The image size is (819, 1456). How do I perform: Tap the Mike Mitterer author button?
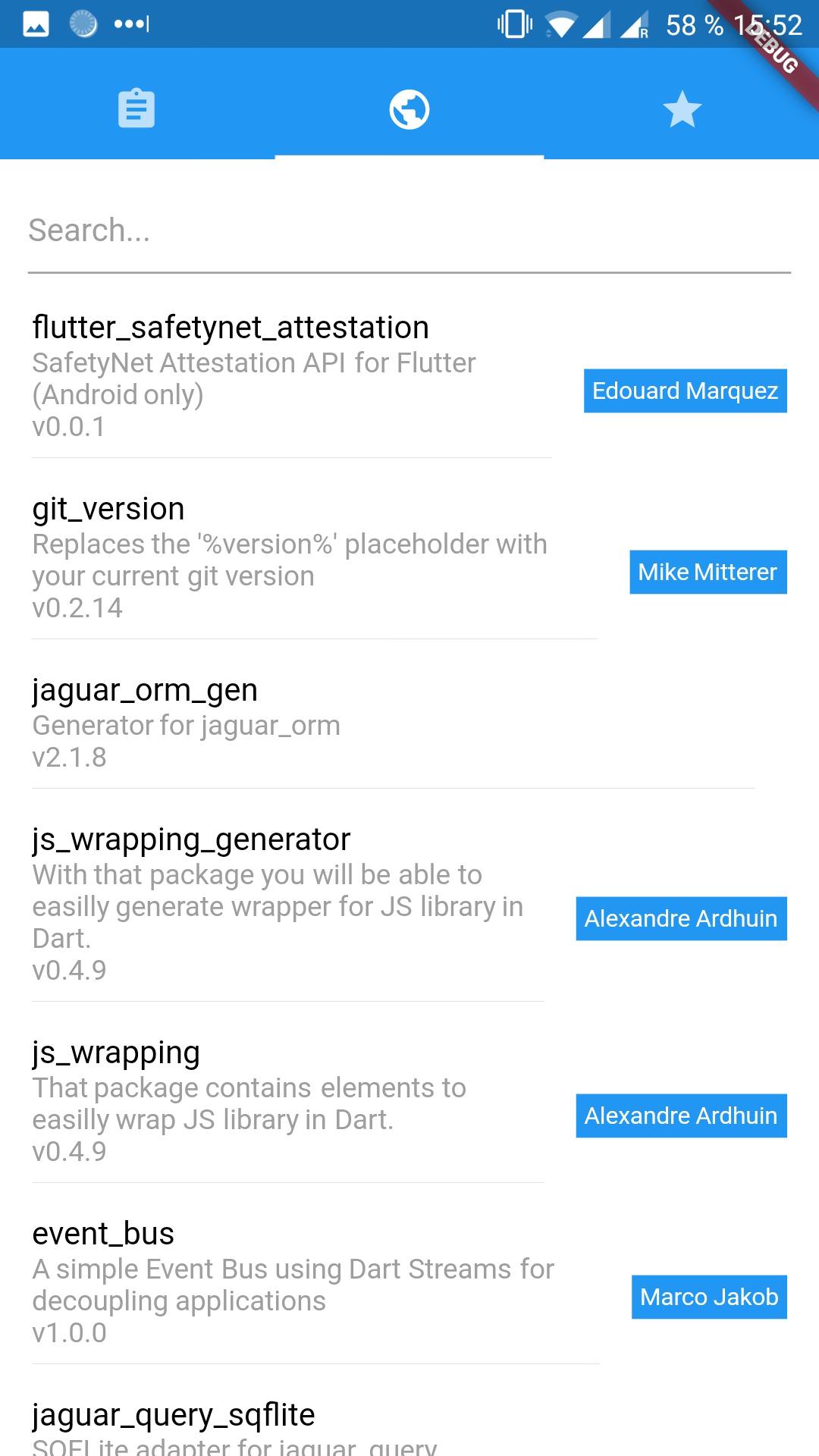(708, 573)
